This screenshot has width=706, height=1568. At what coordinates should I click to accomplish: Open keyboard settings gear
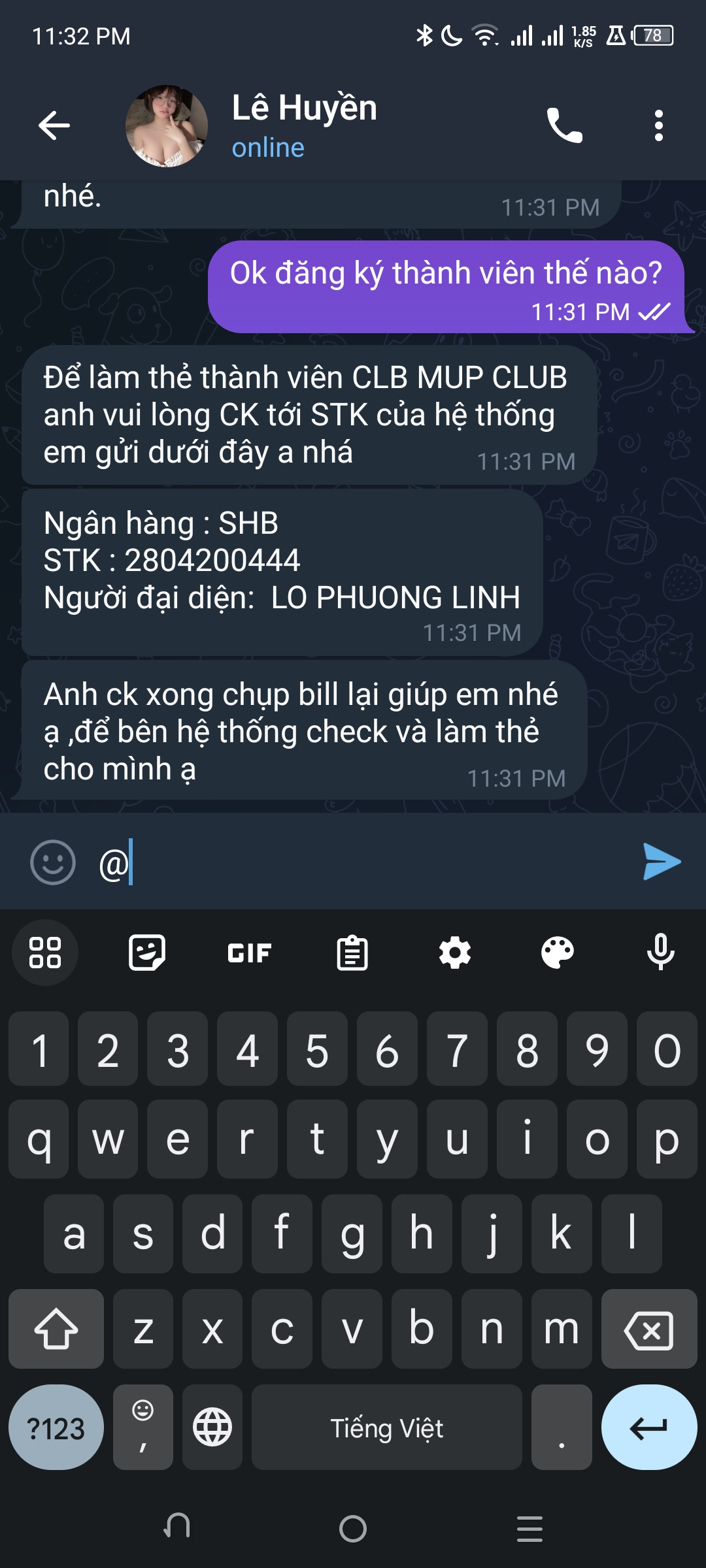(x=455, y=953)
